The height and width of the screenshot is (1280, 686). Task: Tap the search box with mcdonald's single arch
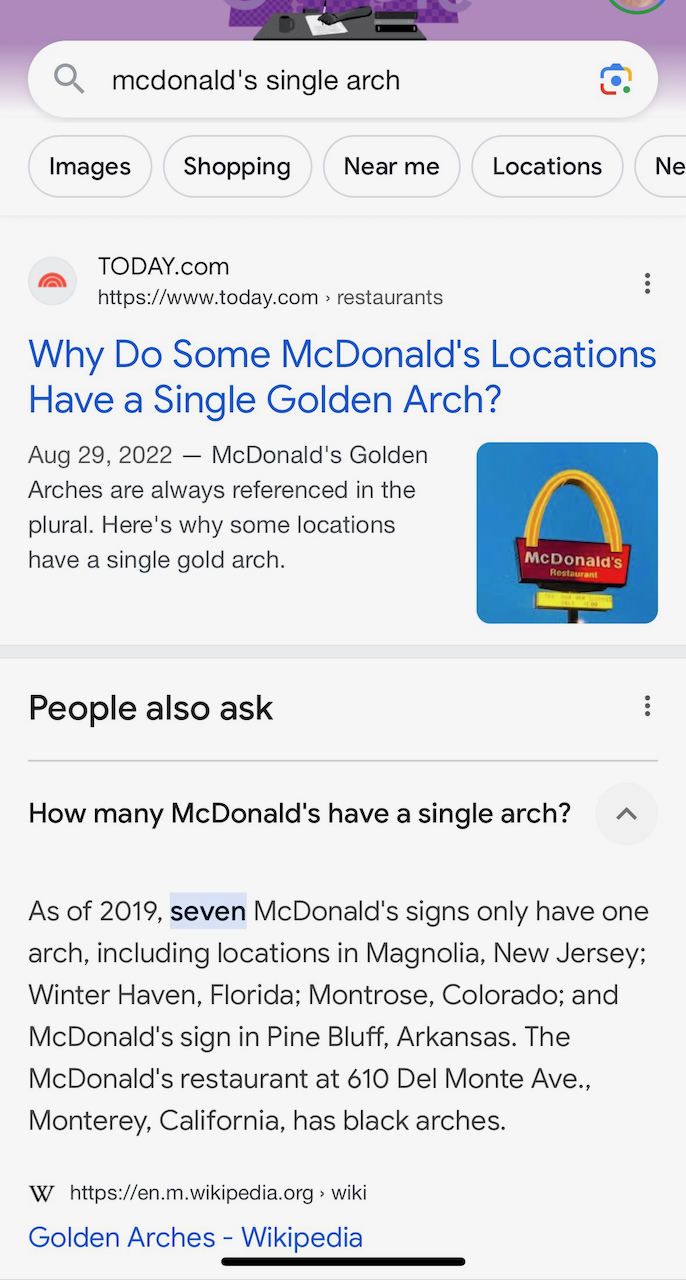click(x=300, y=80)
